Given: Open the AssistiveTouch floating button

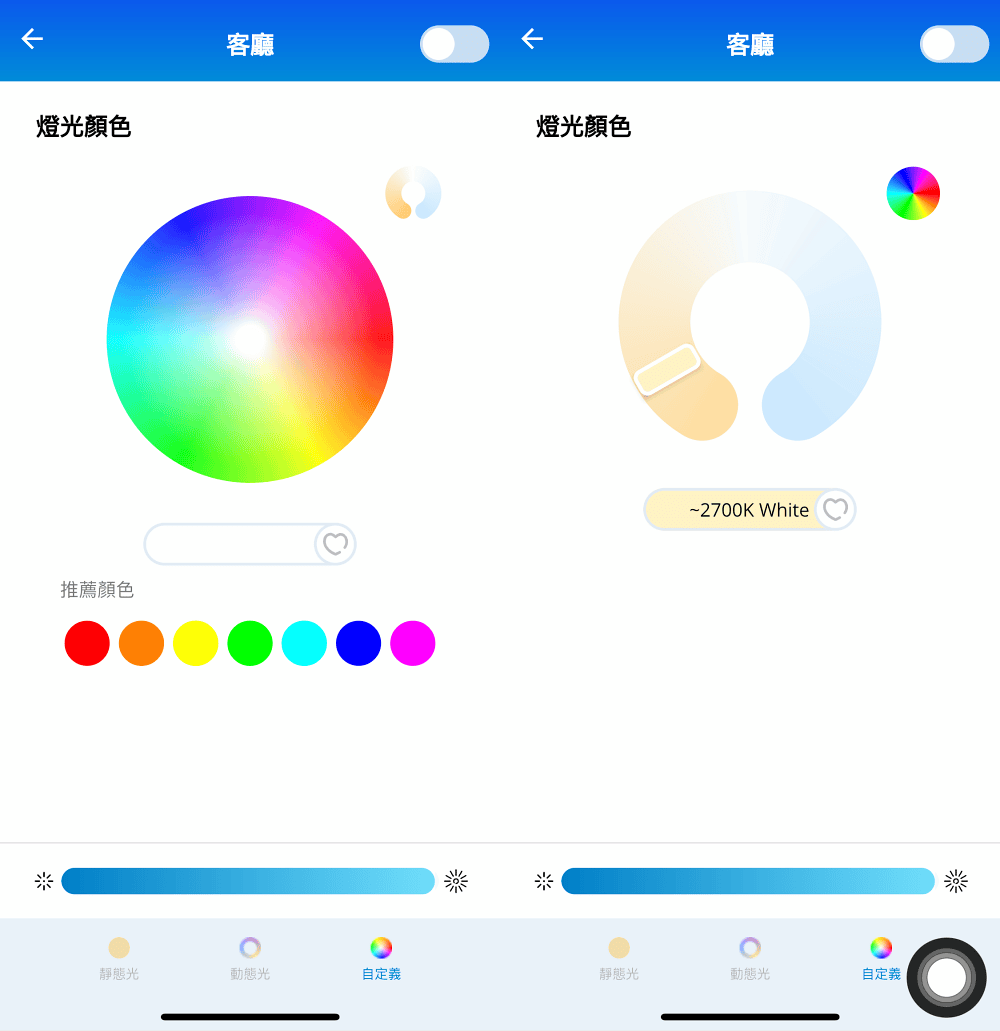Looking at the screenshot, I should pos(946,977).
